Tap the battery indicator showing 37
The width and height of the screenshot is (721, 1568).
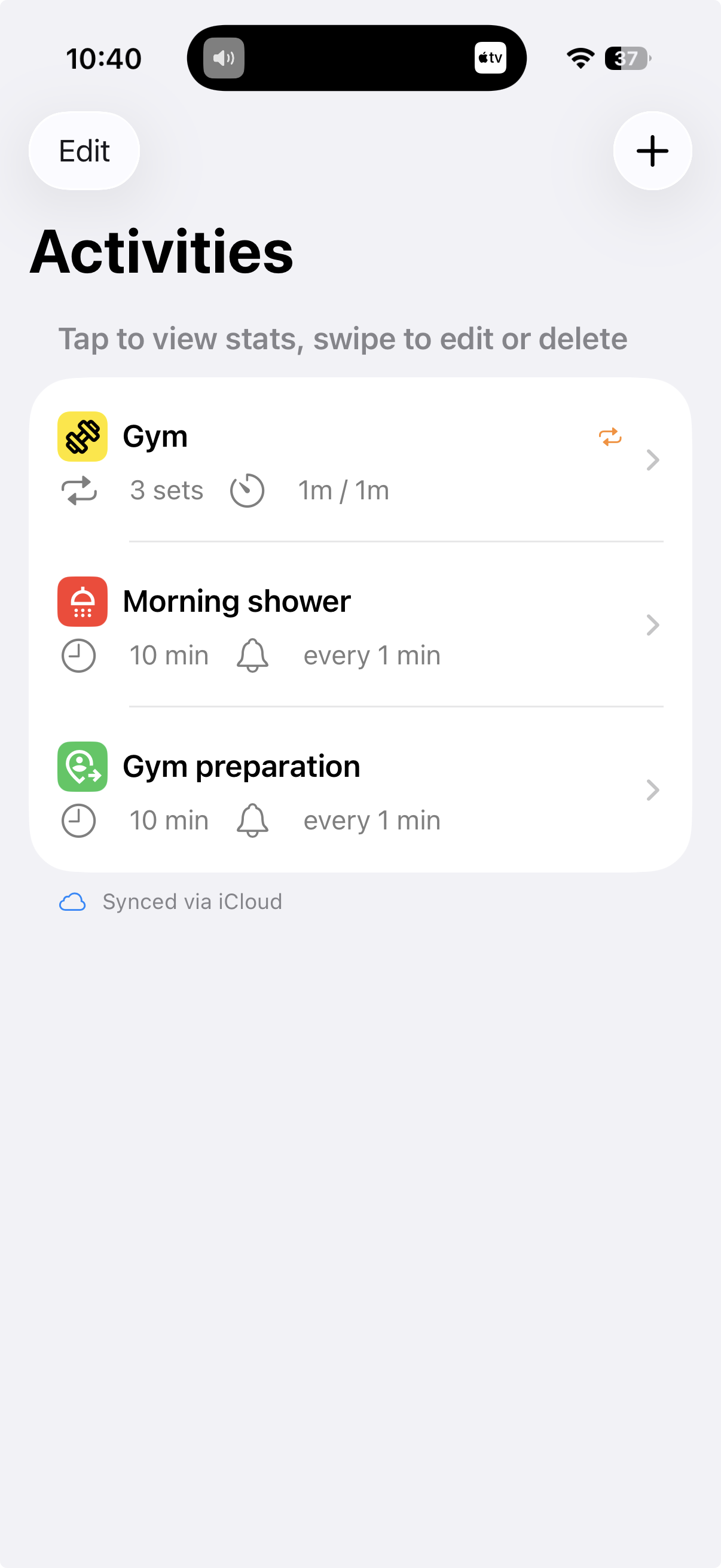627,57
